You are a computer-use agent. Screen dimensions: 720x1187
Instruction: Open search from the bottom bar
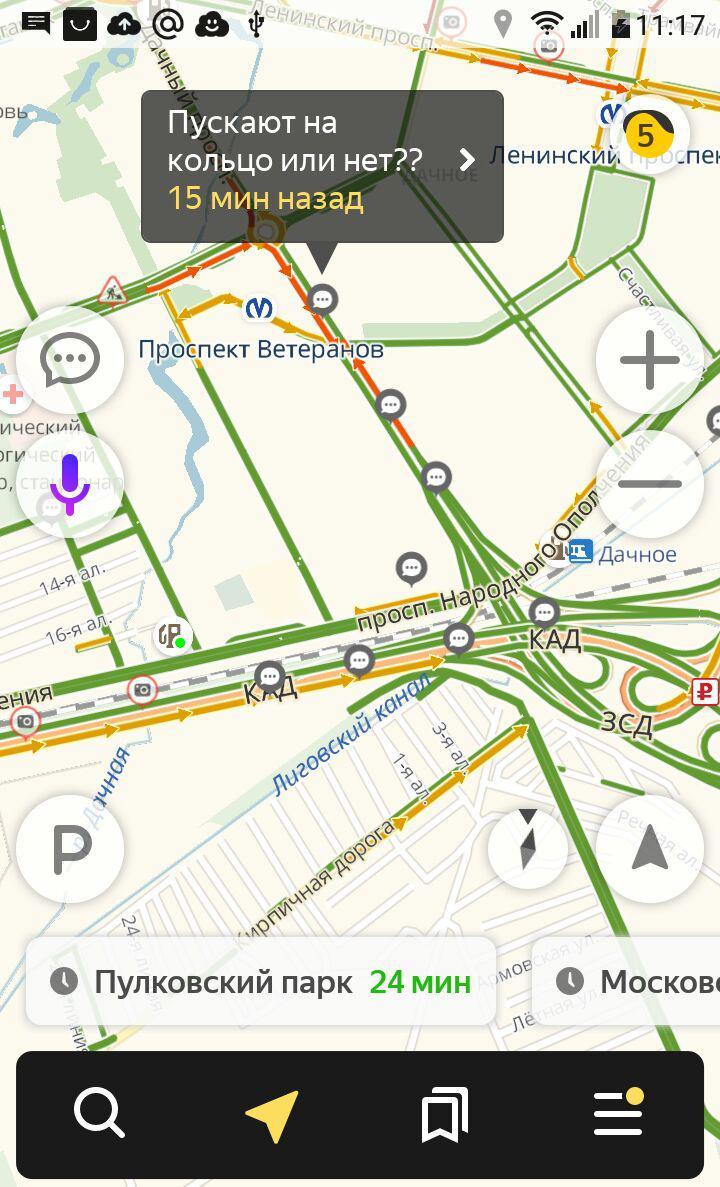tap(99, 1114)
